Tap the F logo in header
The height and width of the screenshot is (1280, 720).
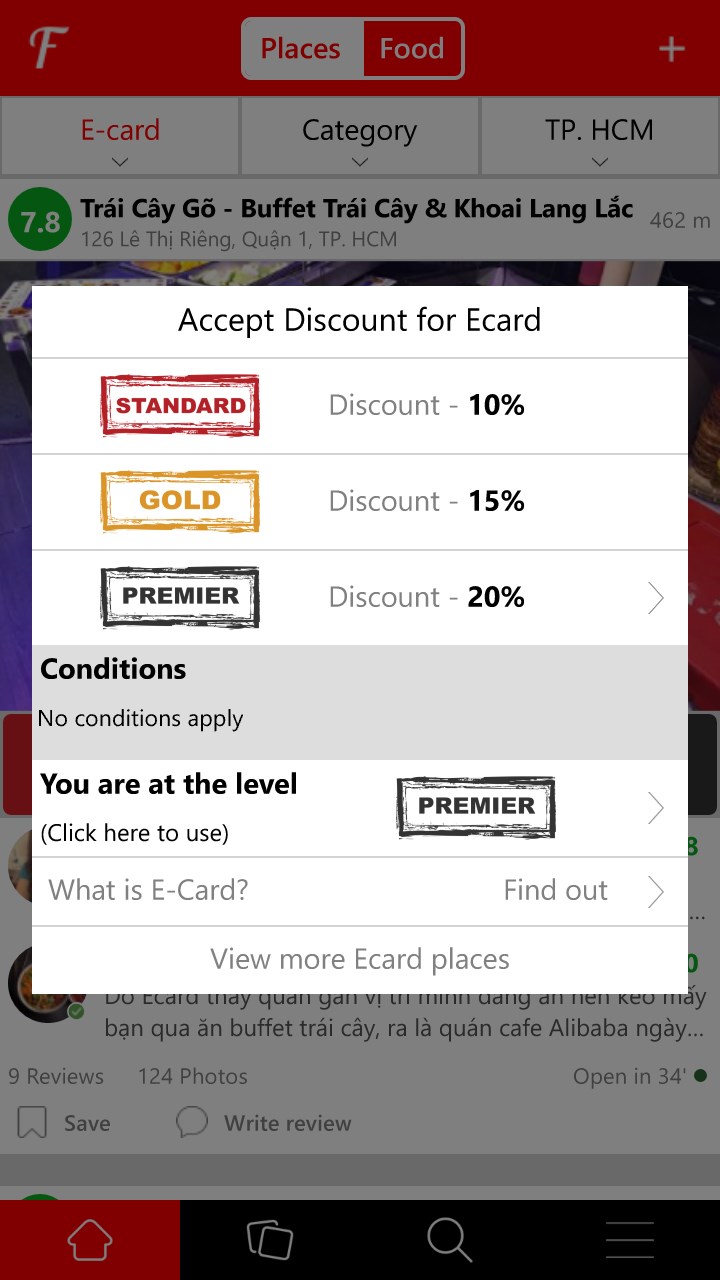pos(46,48)
